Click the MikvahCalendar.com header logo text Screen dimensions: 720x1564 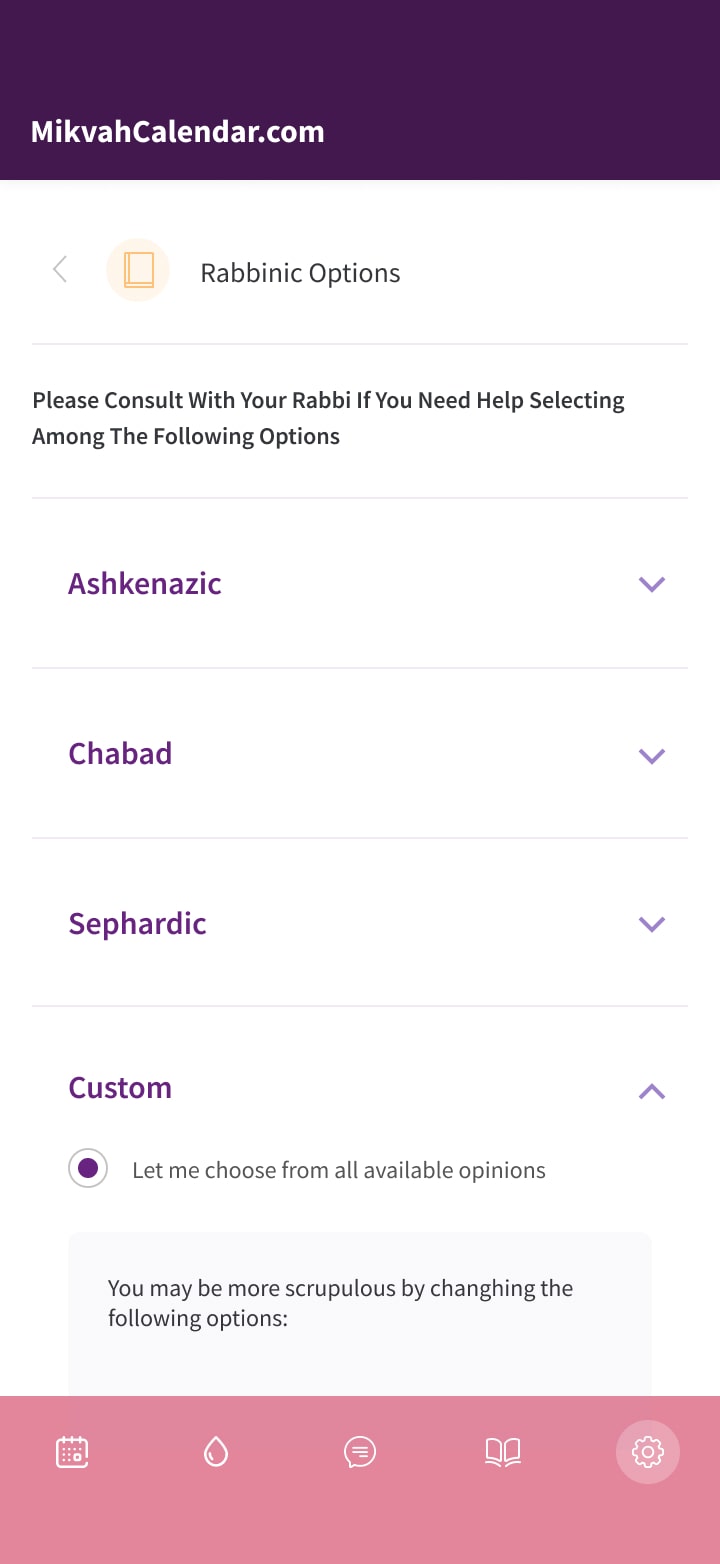pyautogui.click(x=177, y=131)
